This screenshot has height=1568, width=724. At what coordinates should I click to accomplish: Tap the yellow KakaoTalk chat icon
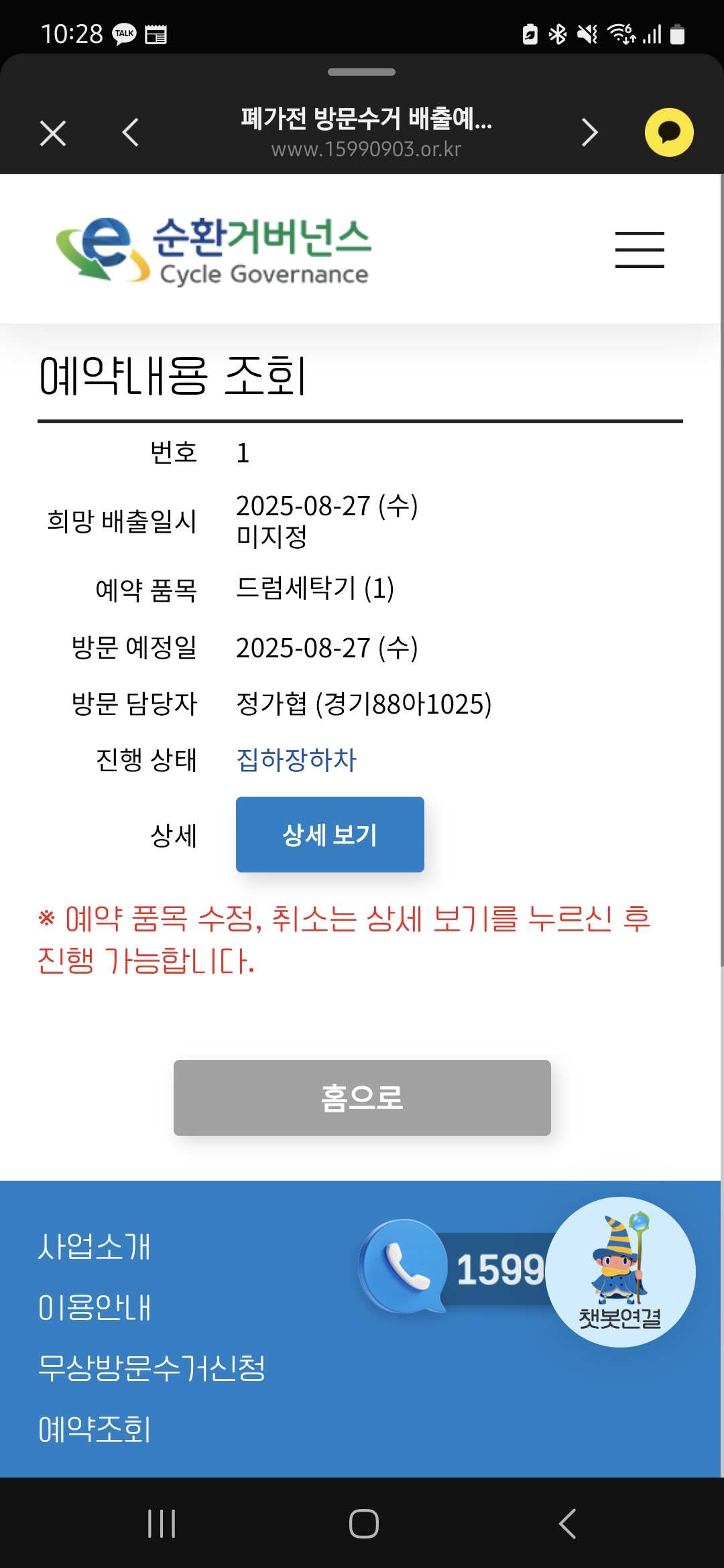pyautogui.click(x=668, y=133)
